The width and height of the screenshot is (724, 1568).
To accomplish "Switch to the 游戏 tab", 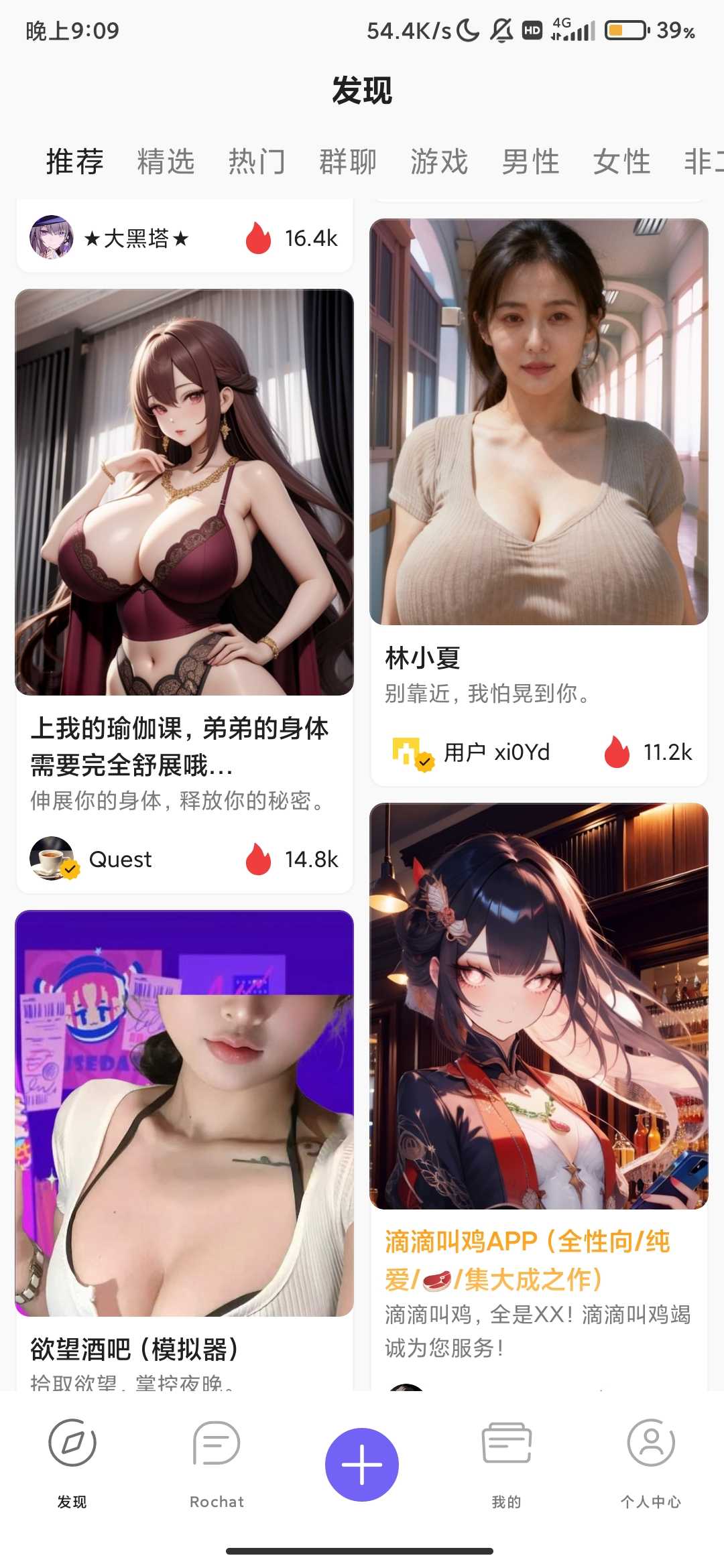I will 439,161.
